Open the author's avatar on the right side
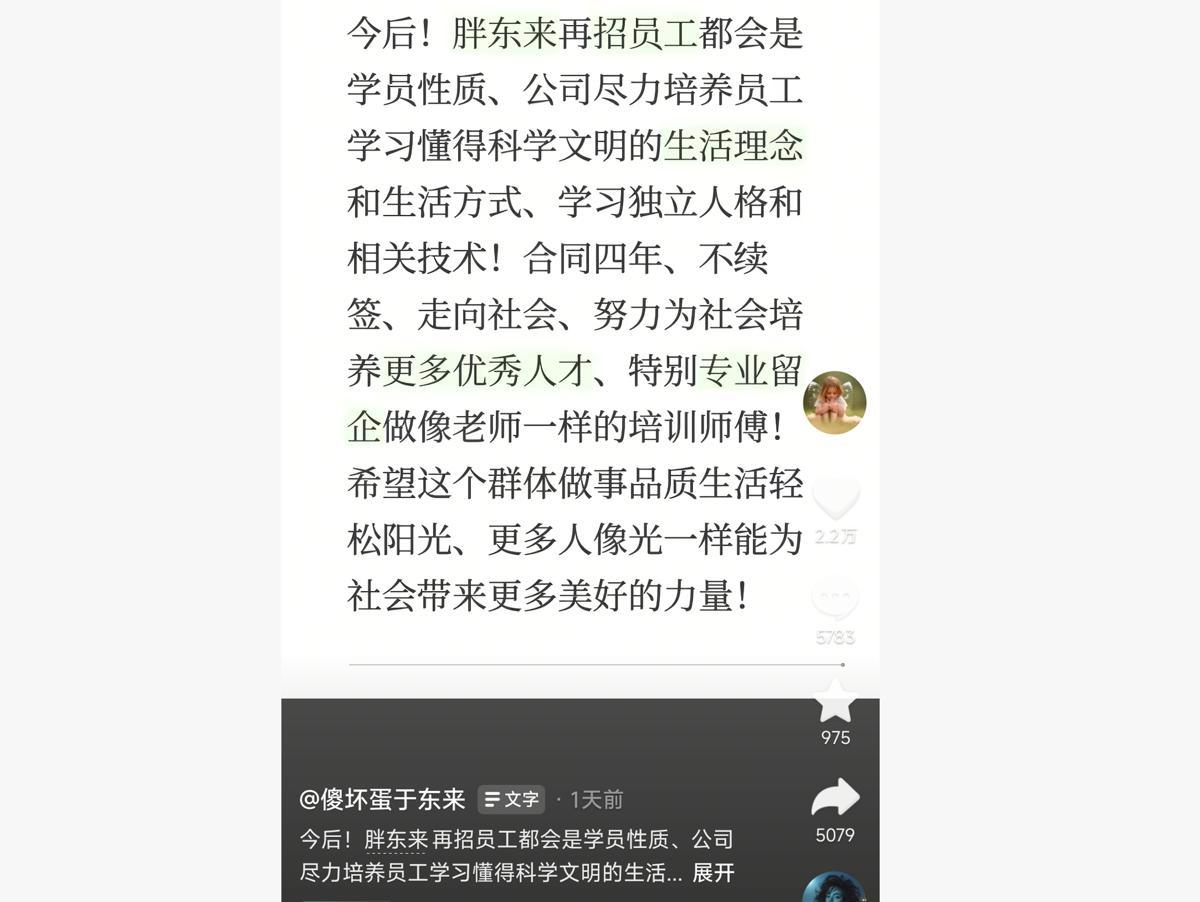Viewport: 1200px width, 902px height. (835, 403)
